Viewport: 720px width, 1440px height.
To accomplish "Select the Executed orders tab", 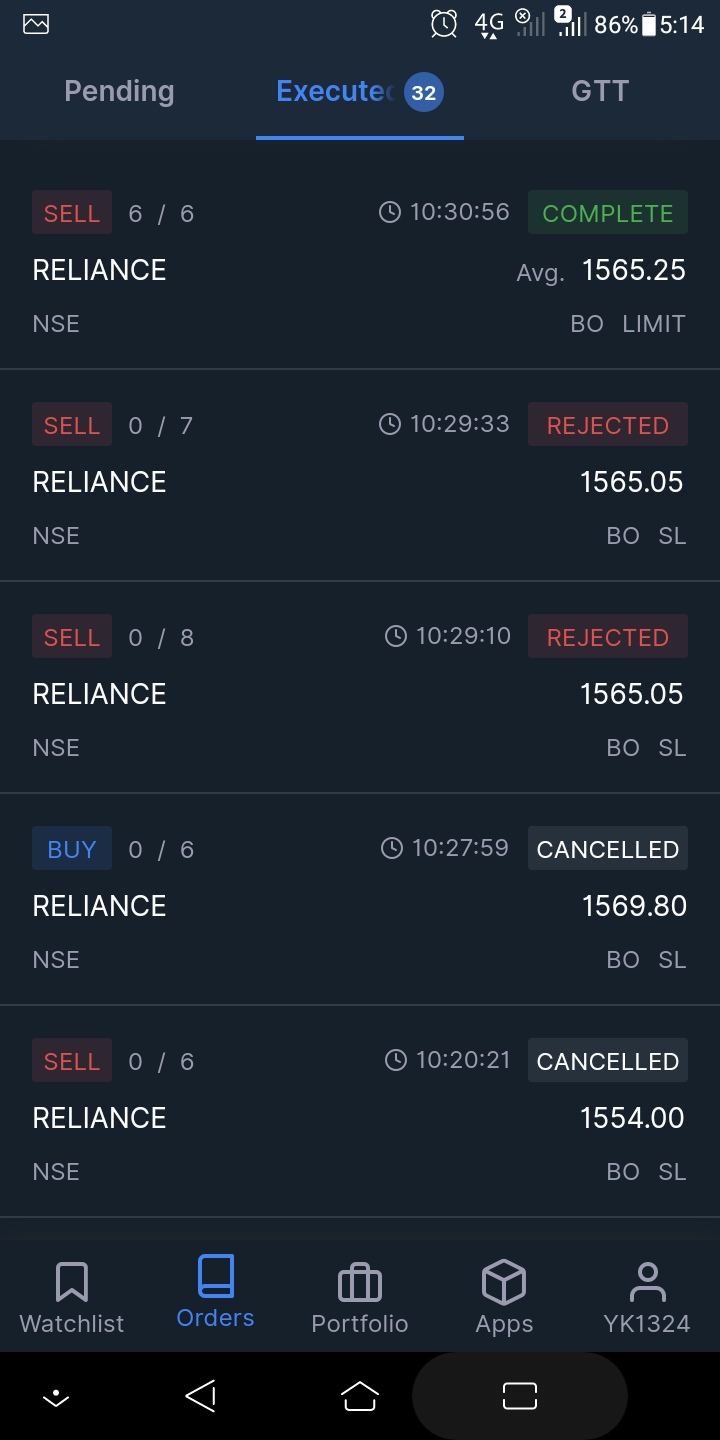I will coord(358,92).
